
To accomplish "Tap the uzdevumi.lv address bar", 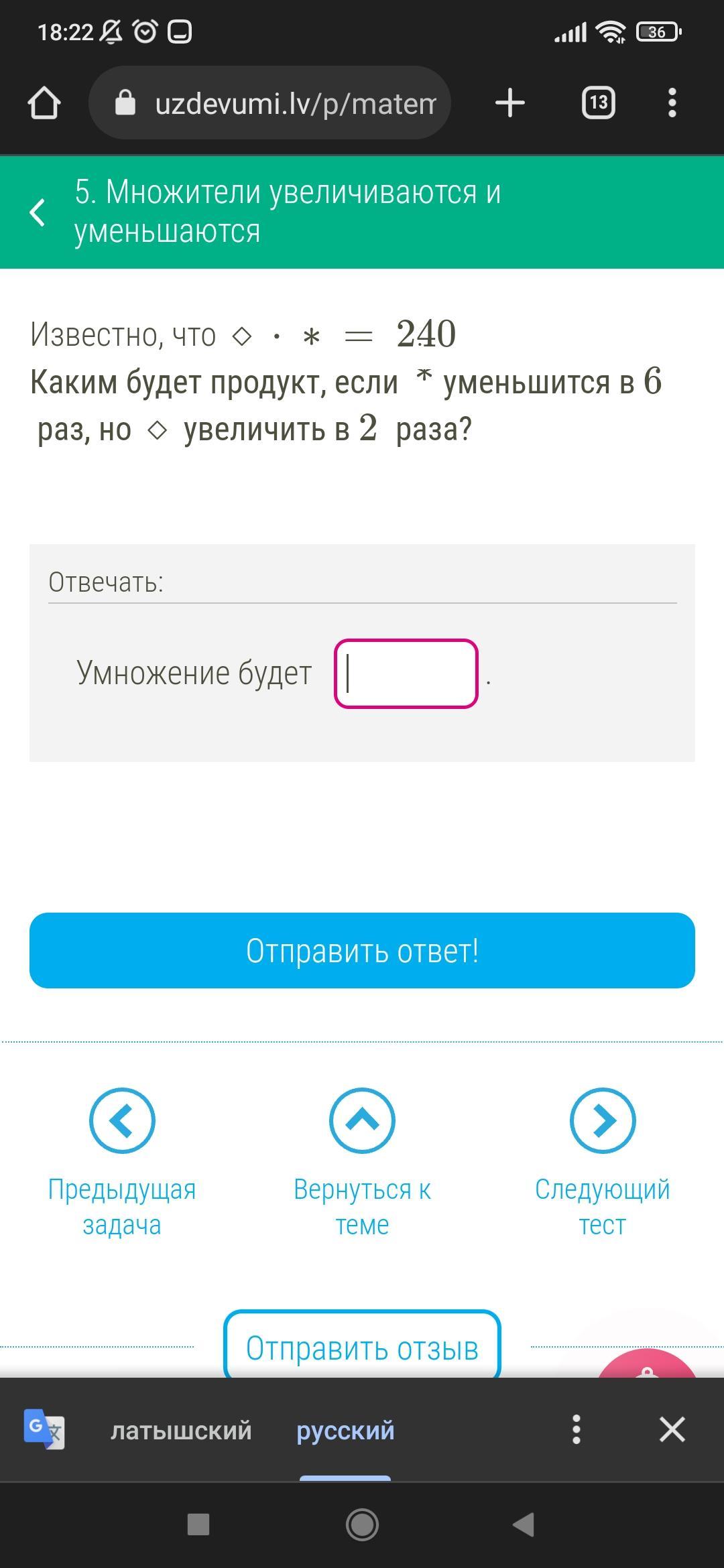I will click(x=269, y=103).
